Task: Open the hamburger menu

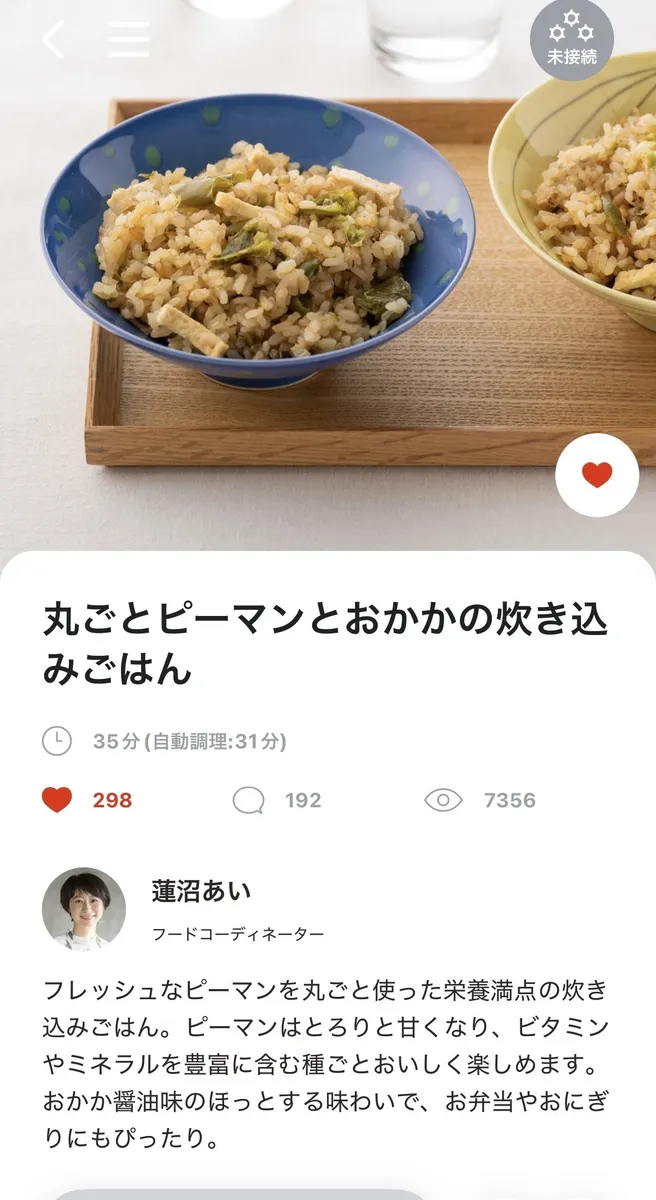Action: click(x=128, y=39)
